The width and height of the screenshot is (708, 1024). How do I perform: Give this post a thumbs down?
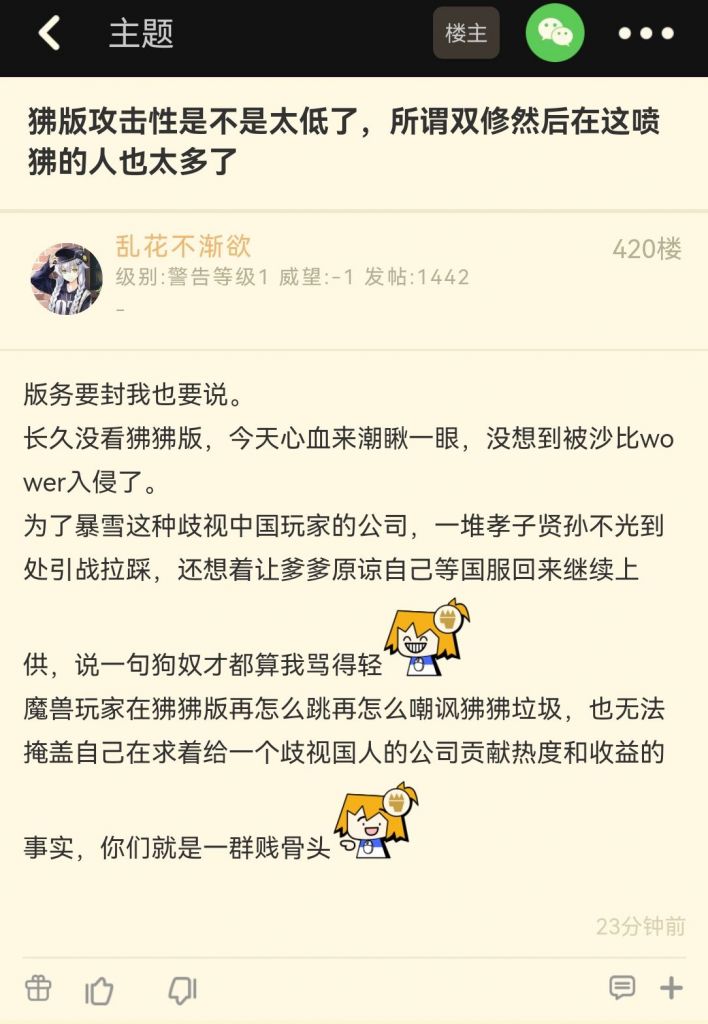pos(182,990)
